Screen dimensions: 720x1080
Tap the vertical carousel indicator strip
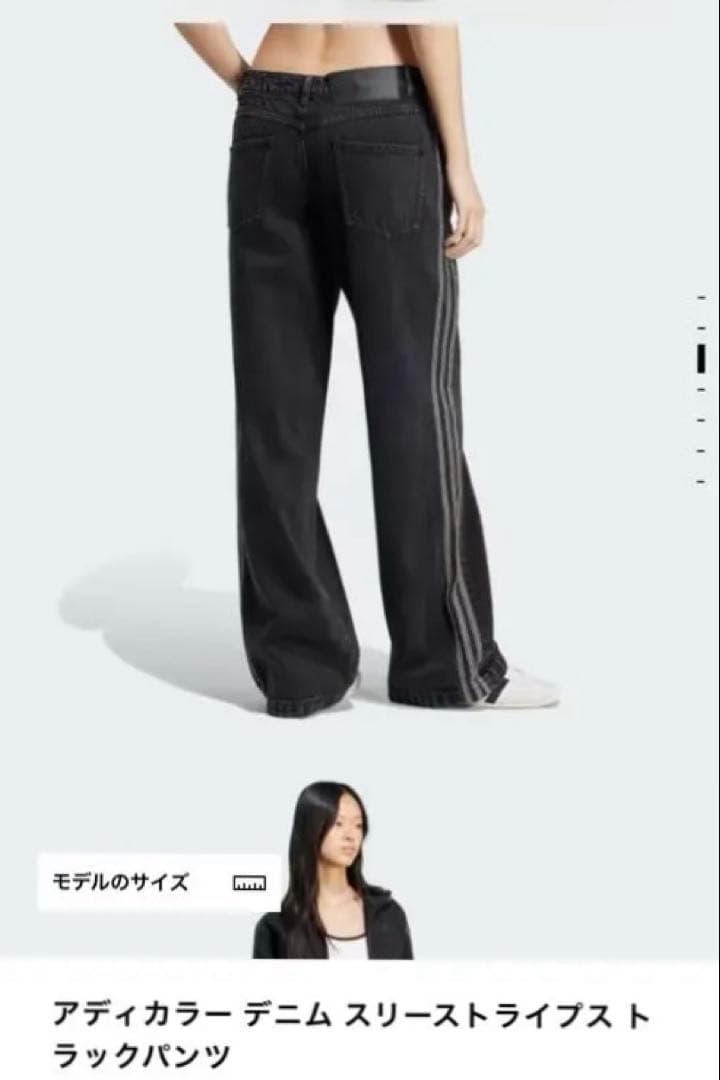[x=701, y=390]
